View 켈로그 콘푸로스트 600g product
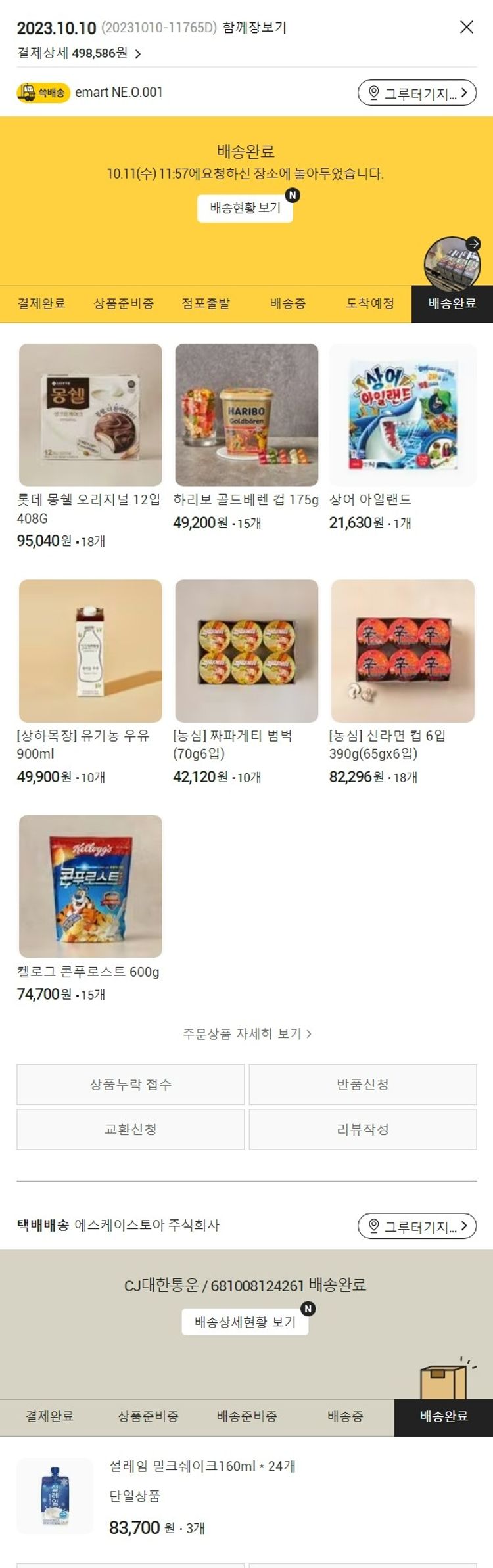493x1568 pixels. (x=91, y=886)
